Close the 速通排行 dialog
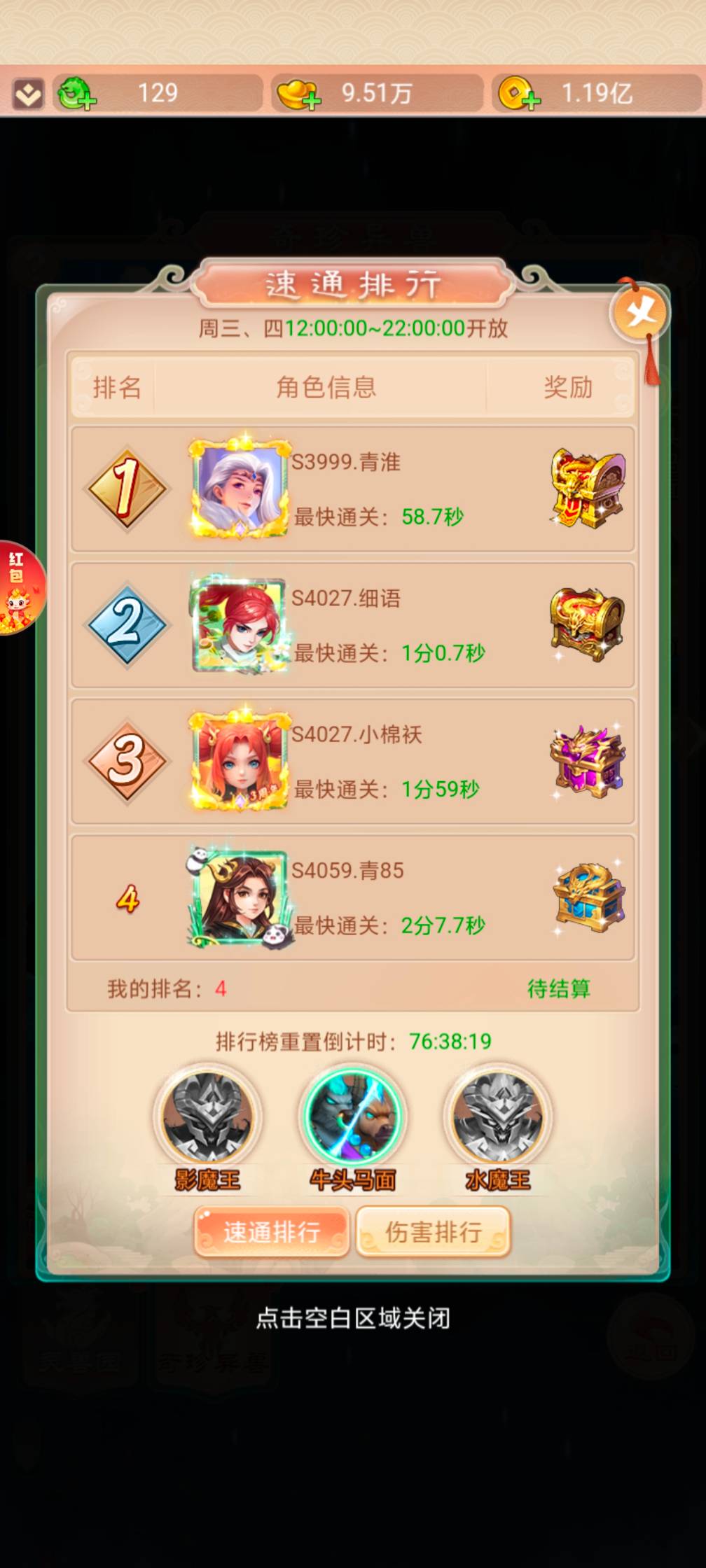This screenshot has width=706, height=1568. (641, 312)
